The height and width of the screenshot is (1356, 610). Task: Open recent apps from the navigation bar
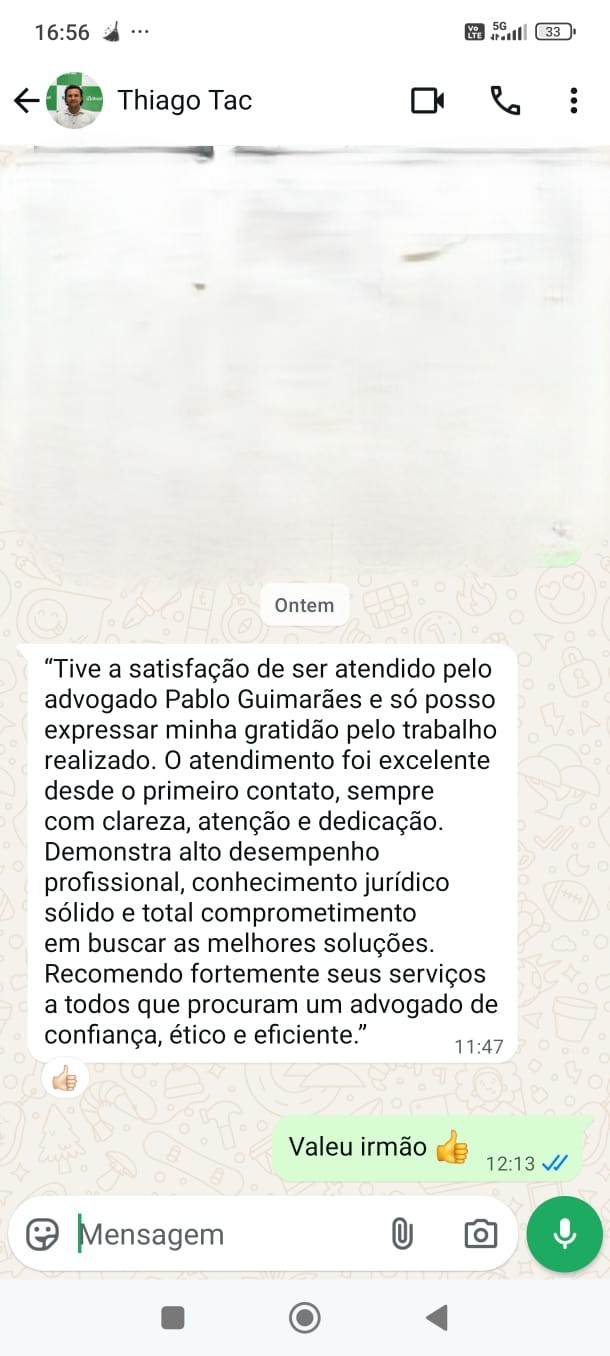pos(173,1318)
